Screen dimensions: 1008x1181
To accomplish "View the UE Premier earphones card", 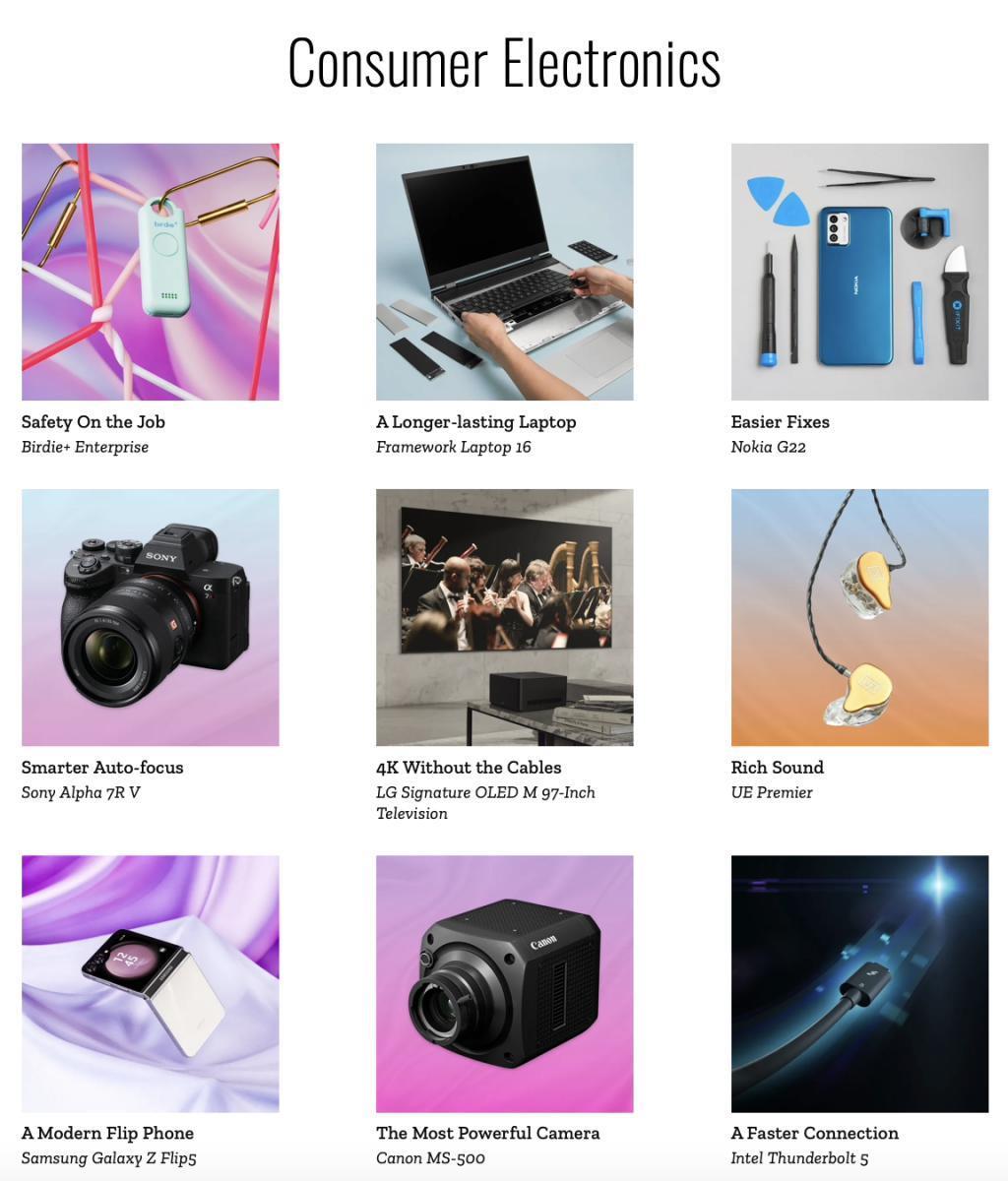I will point(858,617).
